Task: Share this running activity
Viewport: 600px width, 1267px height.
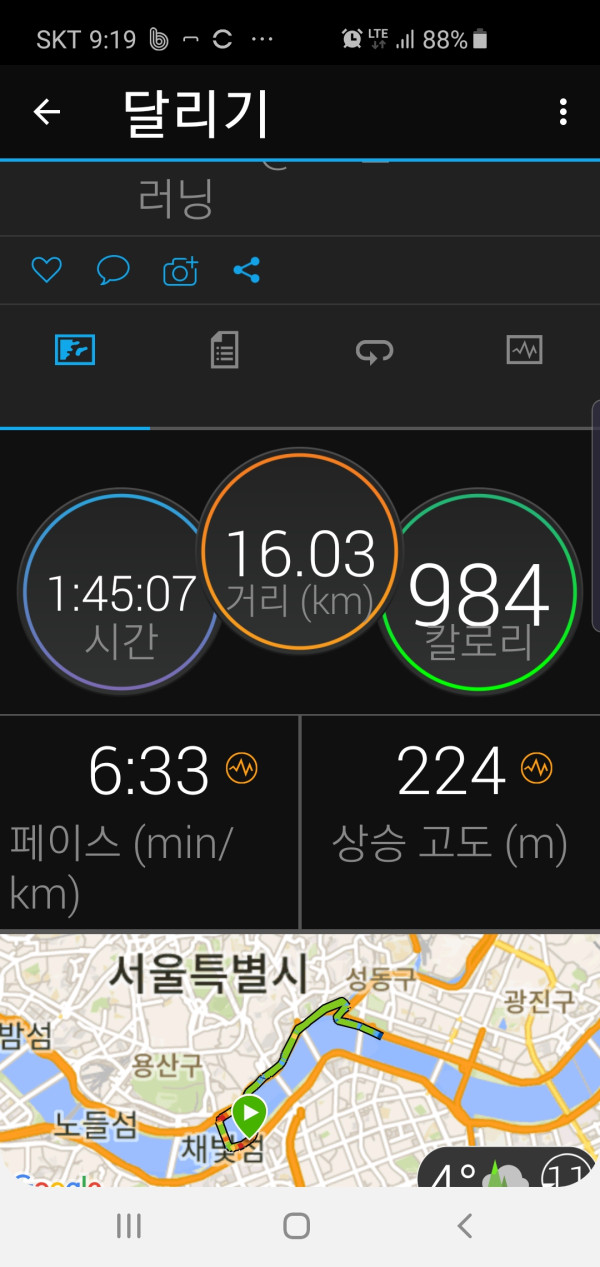Action: 246,270
